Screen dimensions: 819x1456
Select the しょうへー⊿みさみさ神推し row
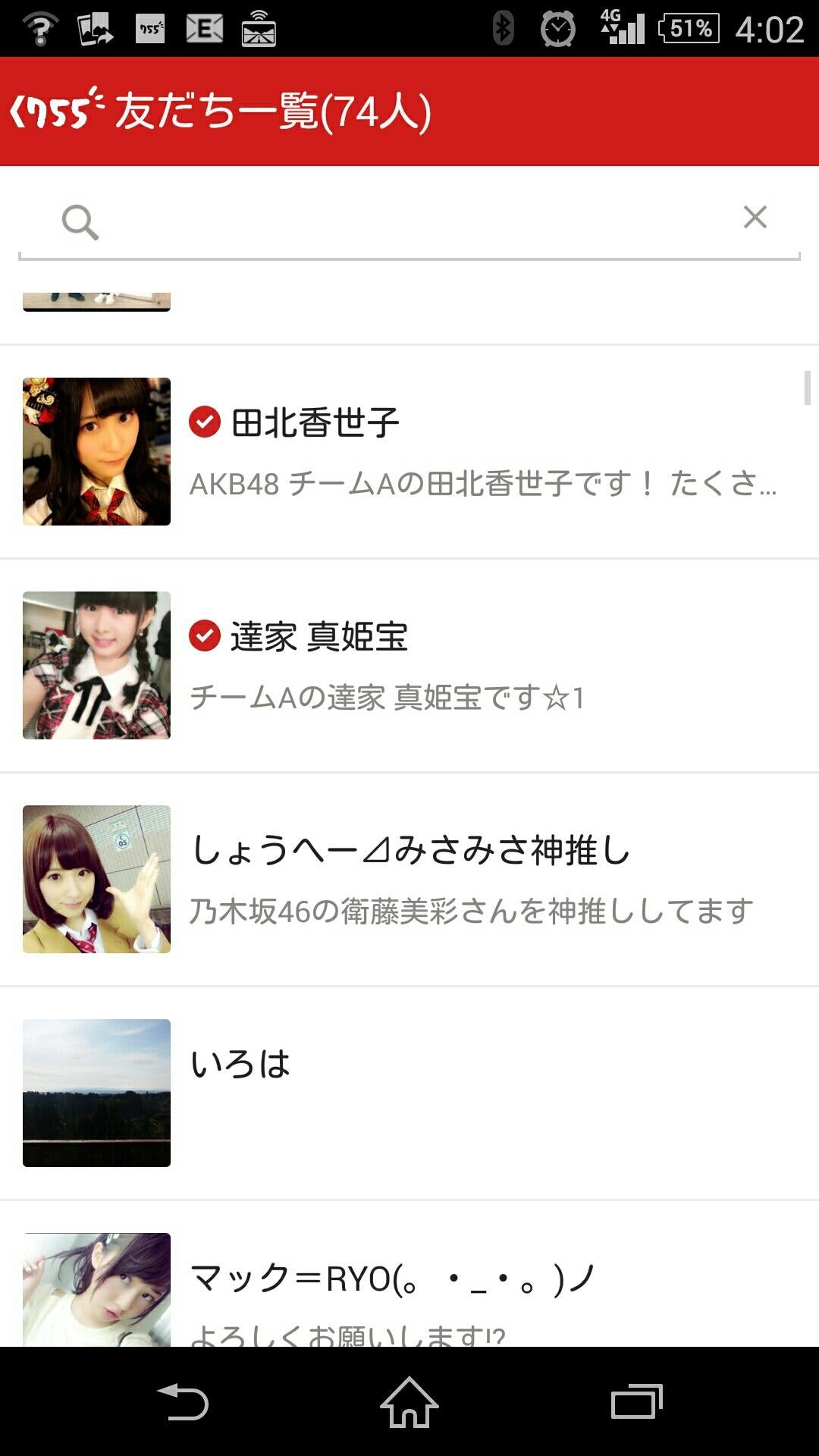point(409,880)
